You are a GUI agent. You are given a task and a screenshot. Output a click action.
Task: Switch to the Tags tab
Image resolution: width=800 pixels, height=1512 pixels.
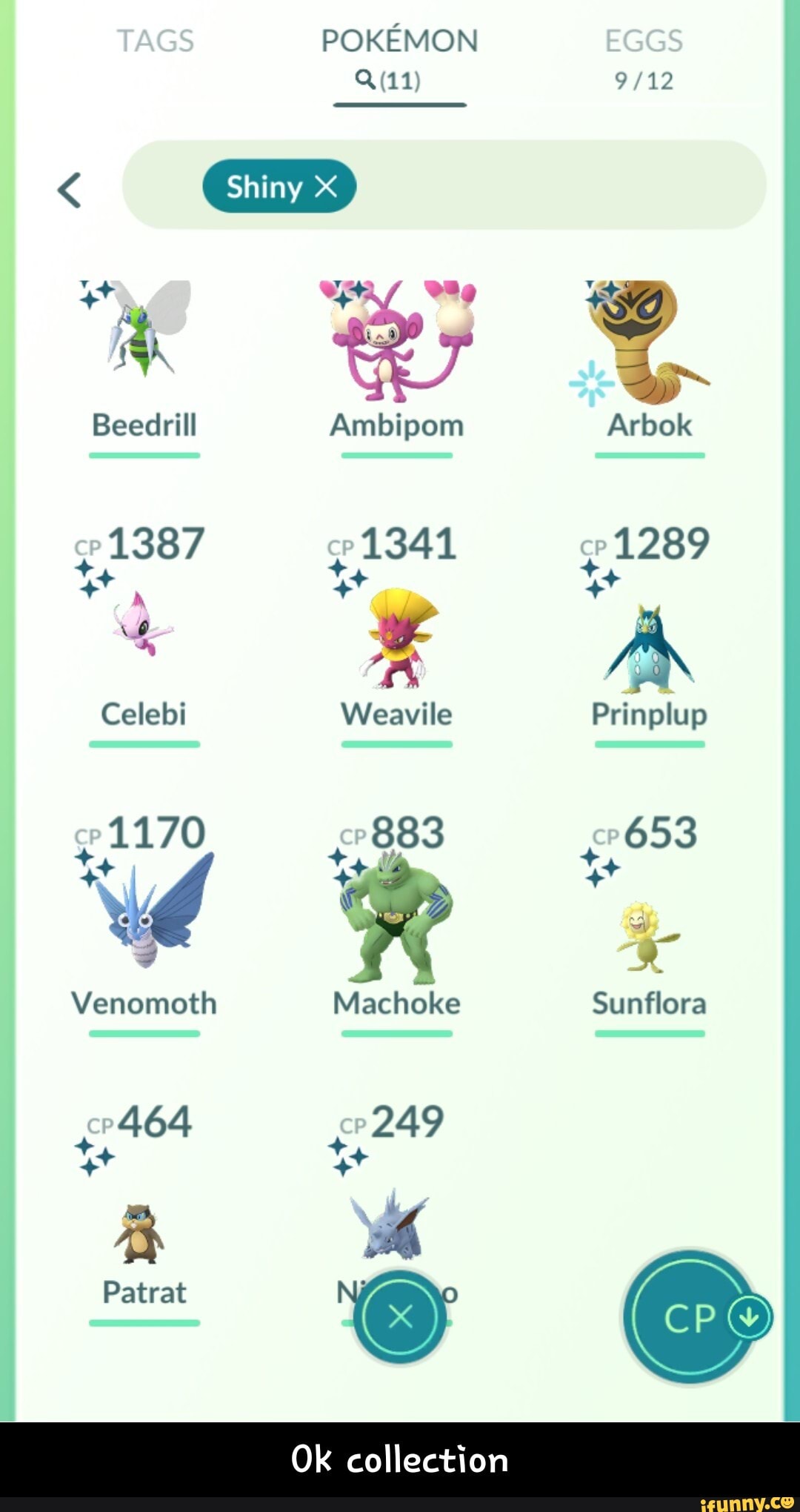pos(155,42)
